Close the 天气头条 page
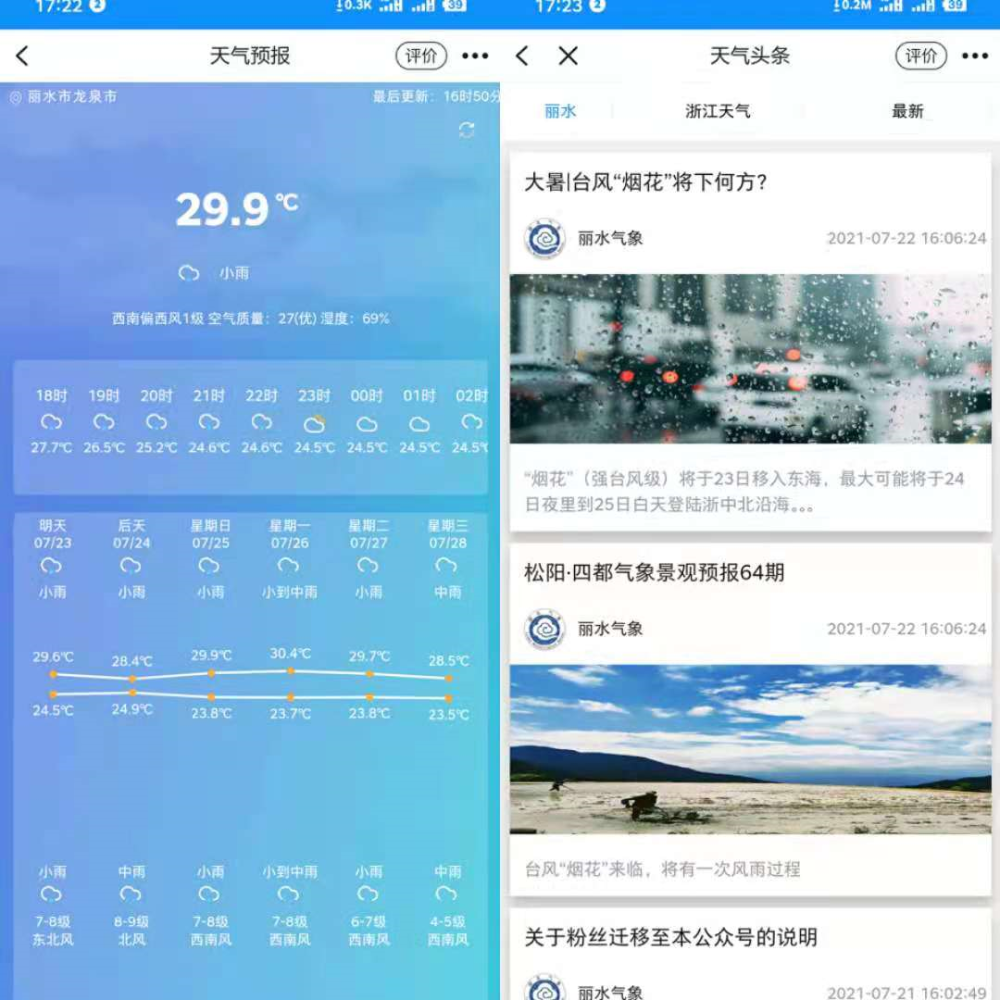The width and height of the screenshot is (1000, 1000). click(568, 56)
